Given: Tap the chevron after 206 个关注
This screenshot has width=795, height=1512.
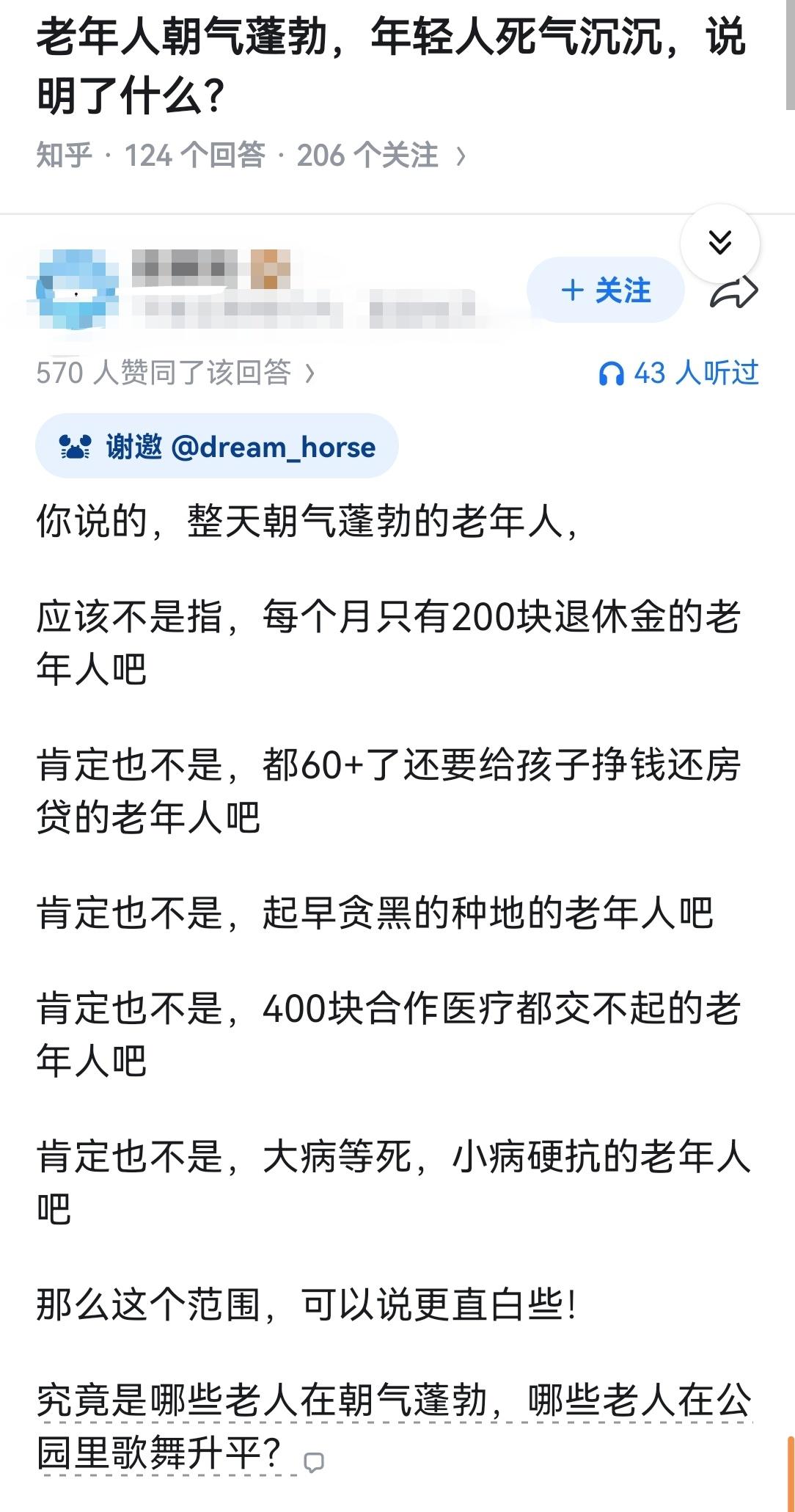Looking at the screenshot, I should point(462,153).
